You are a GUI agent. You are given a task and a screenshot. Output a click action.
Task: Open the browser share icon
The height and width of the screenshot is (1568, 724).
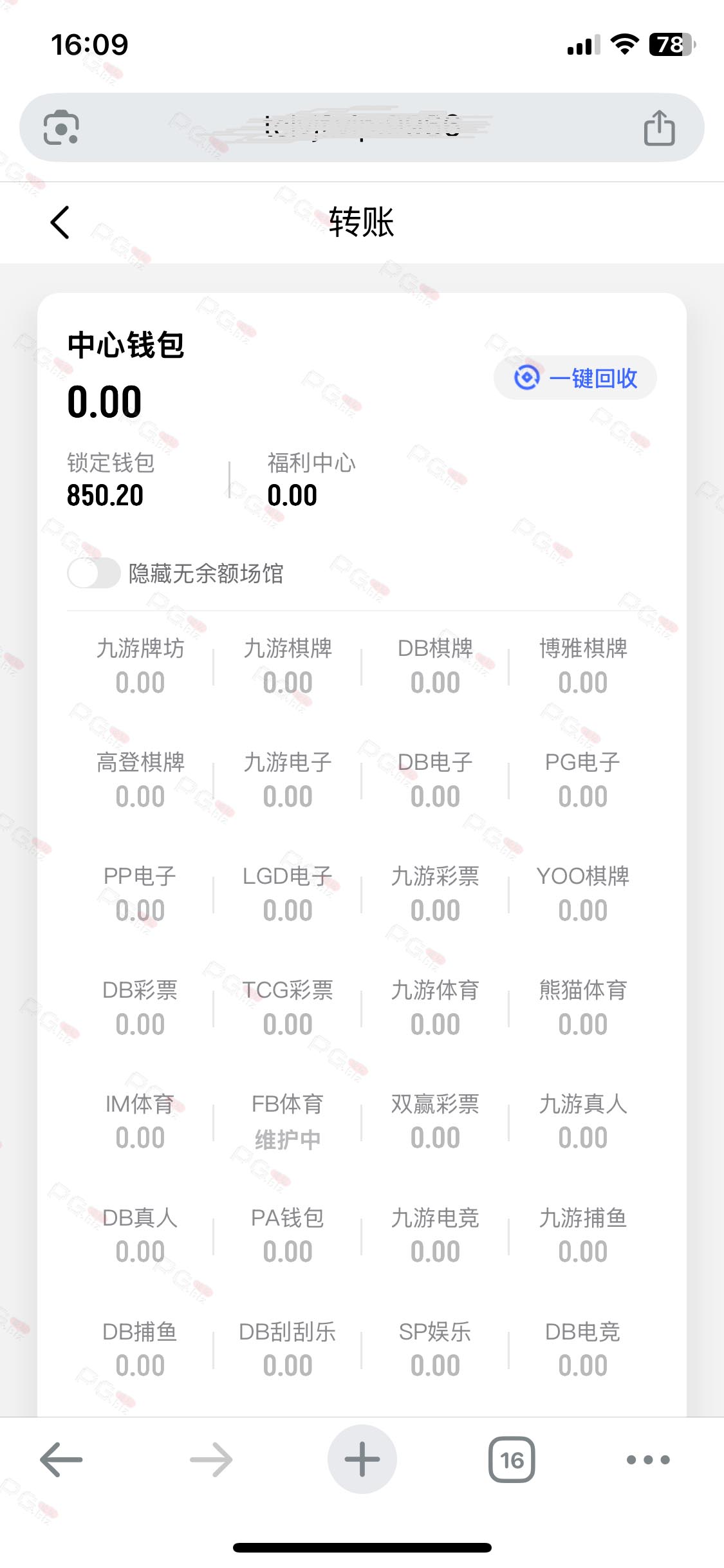pyautogui.click(x=659, y=127)
